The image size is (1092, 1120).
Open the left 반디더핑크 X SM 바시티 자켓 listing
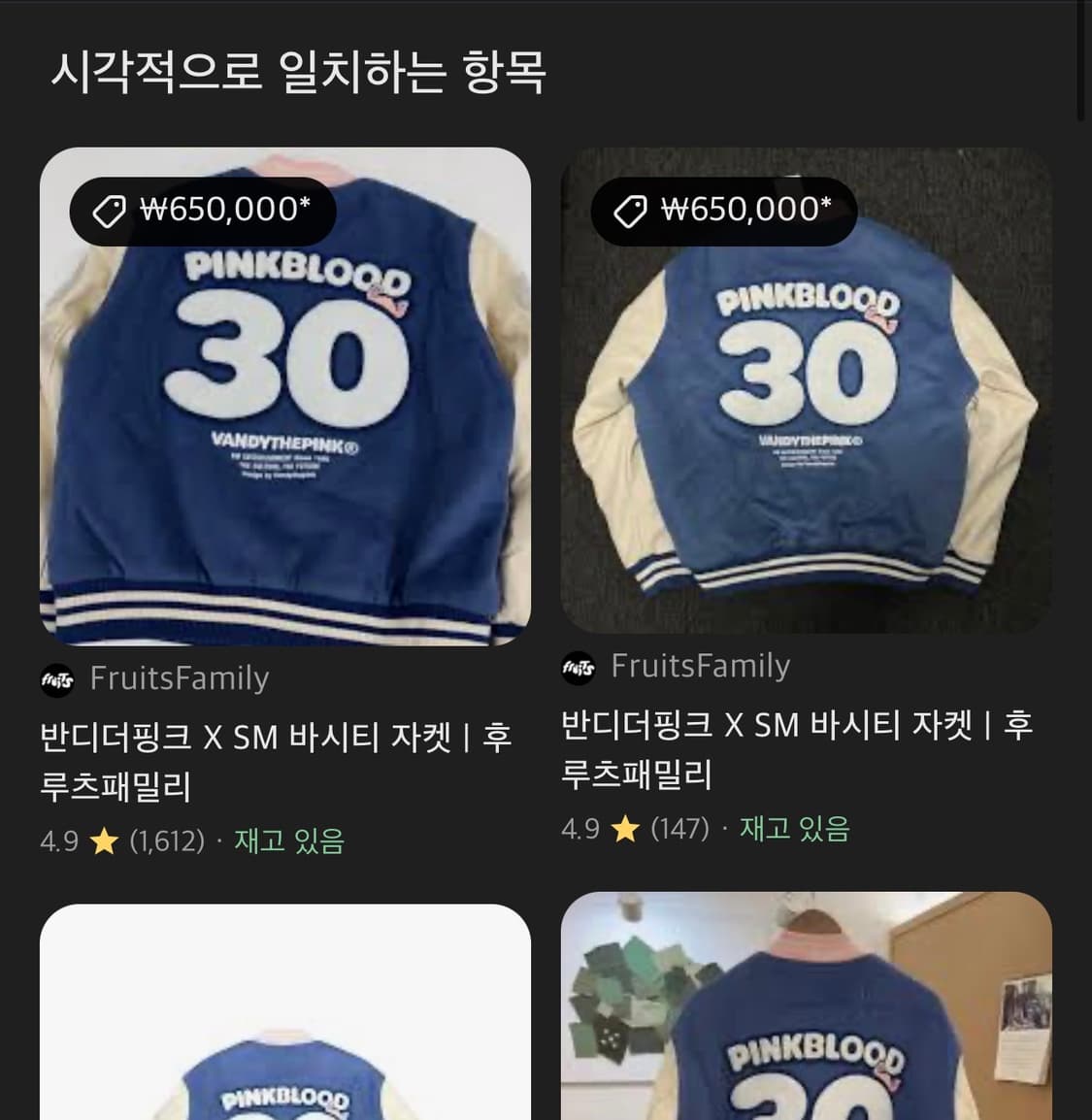click(275, 757)
